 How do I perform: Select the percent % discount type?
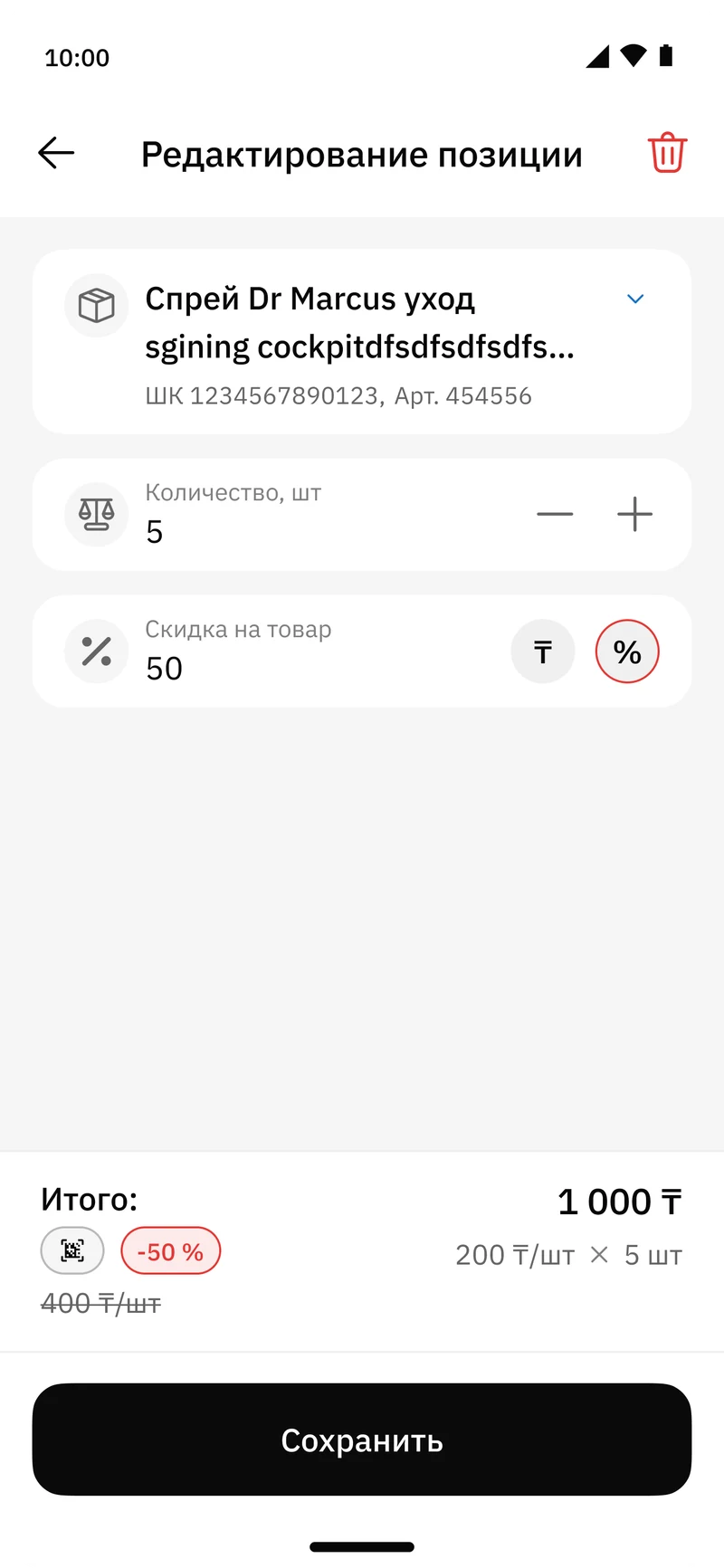[627, 651]
